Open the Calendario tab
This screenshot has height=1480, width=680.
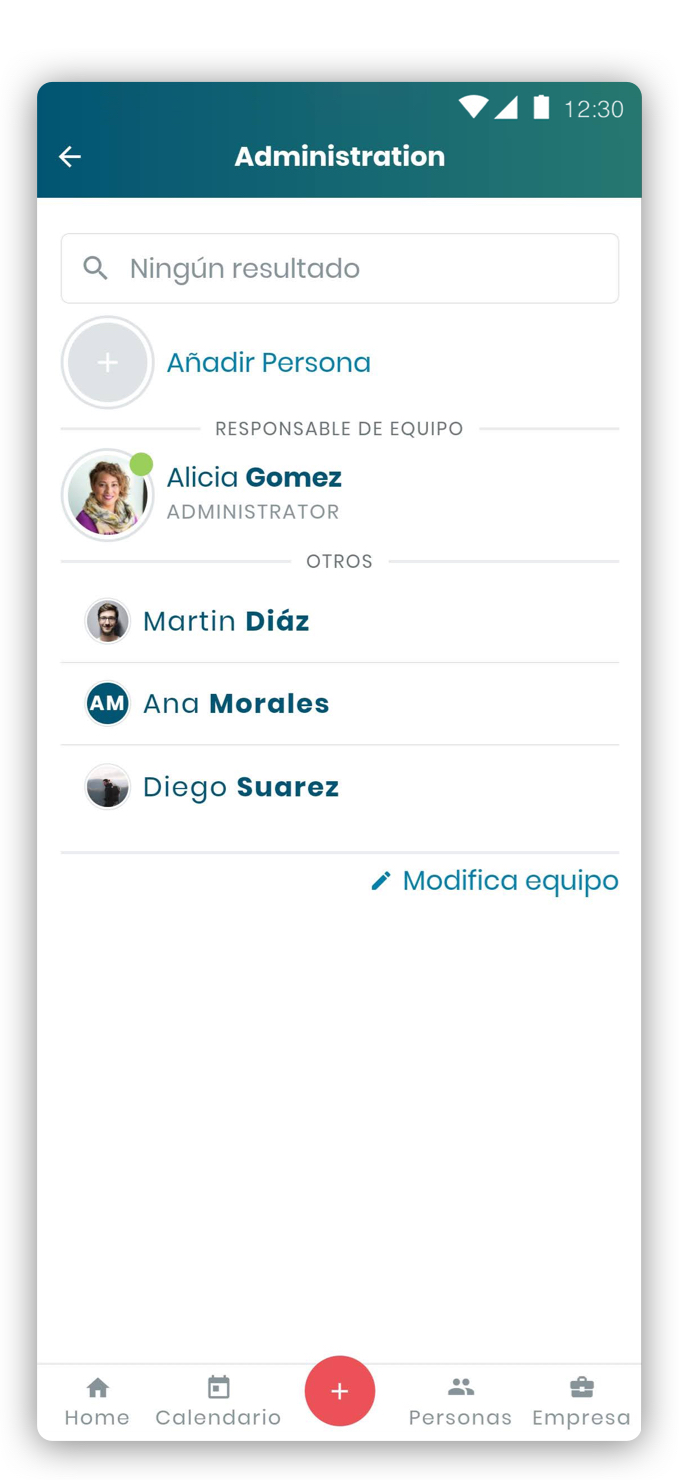coord(218,1401)
